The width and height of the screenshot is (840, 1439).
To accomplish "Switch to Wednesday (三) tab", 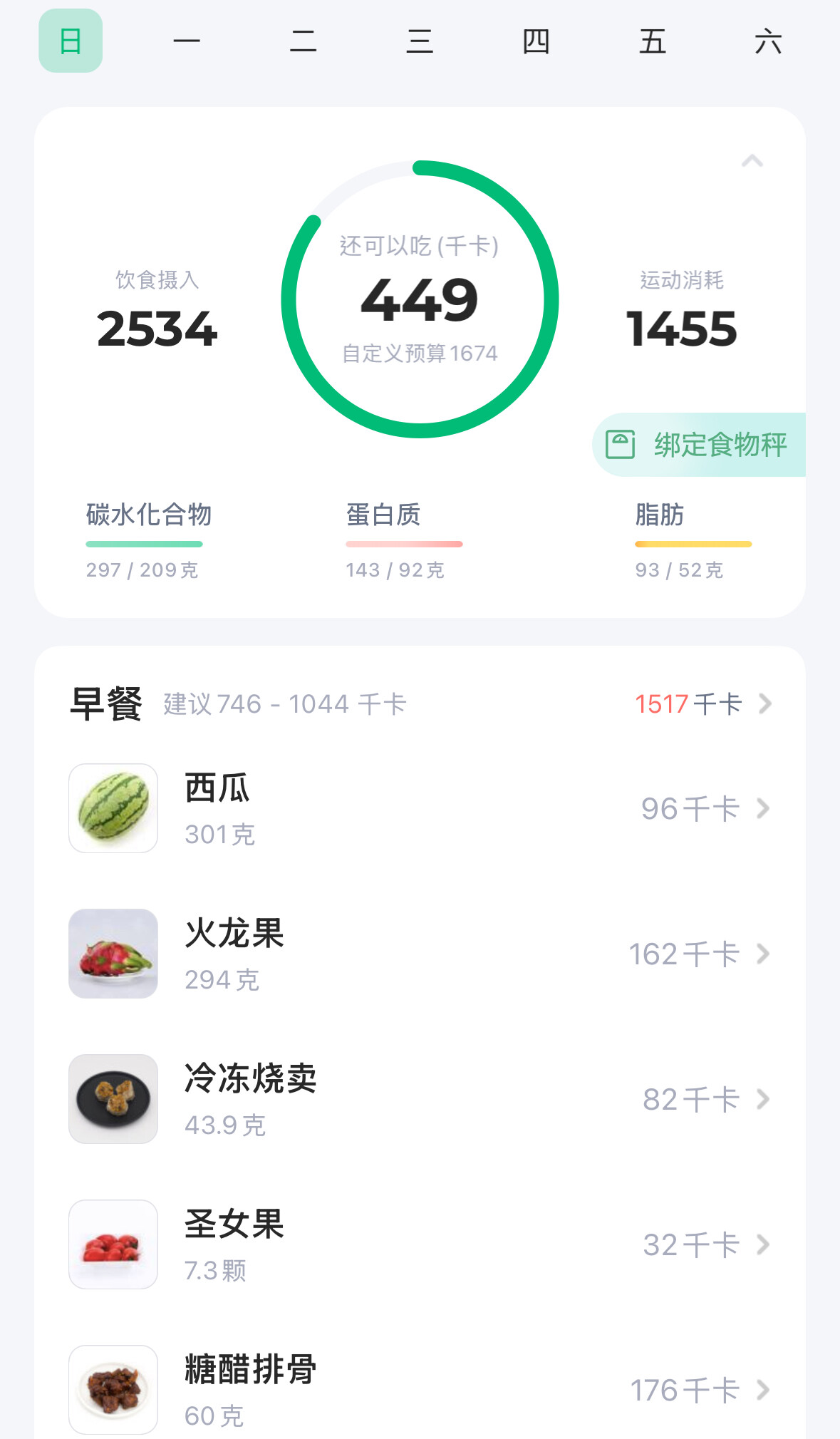I will pos(420,41).
